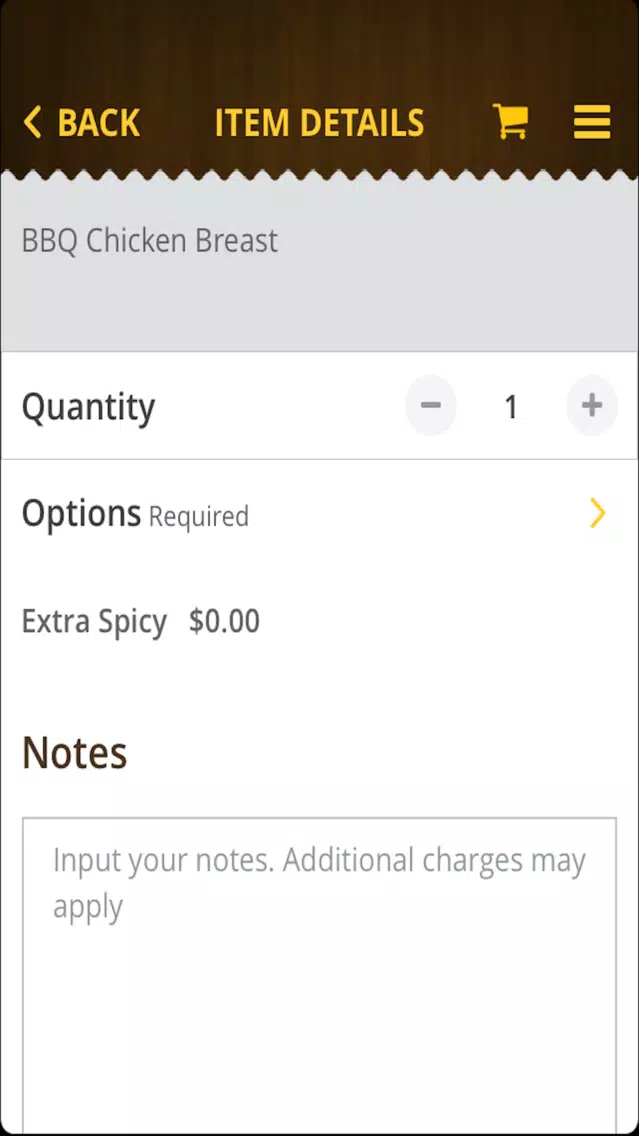
Task: Open the hamburger menu
Action: [x=592, y=122]
